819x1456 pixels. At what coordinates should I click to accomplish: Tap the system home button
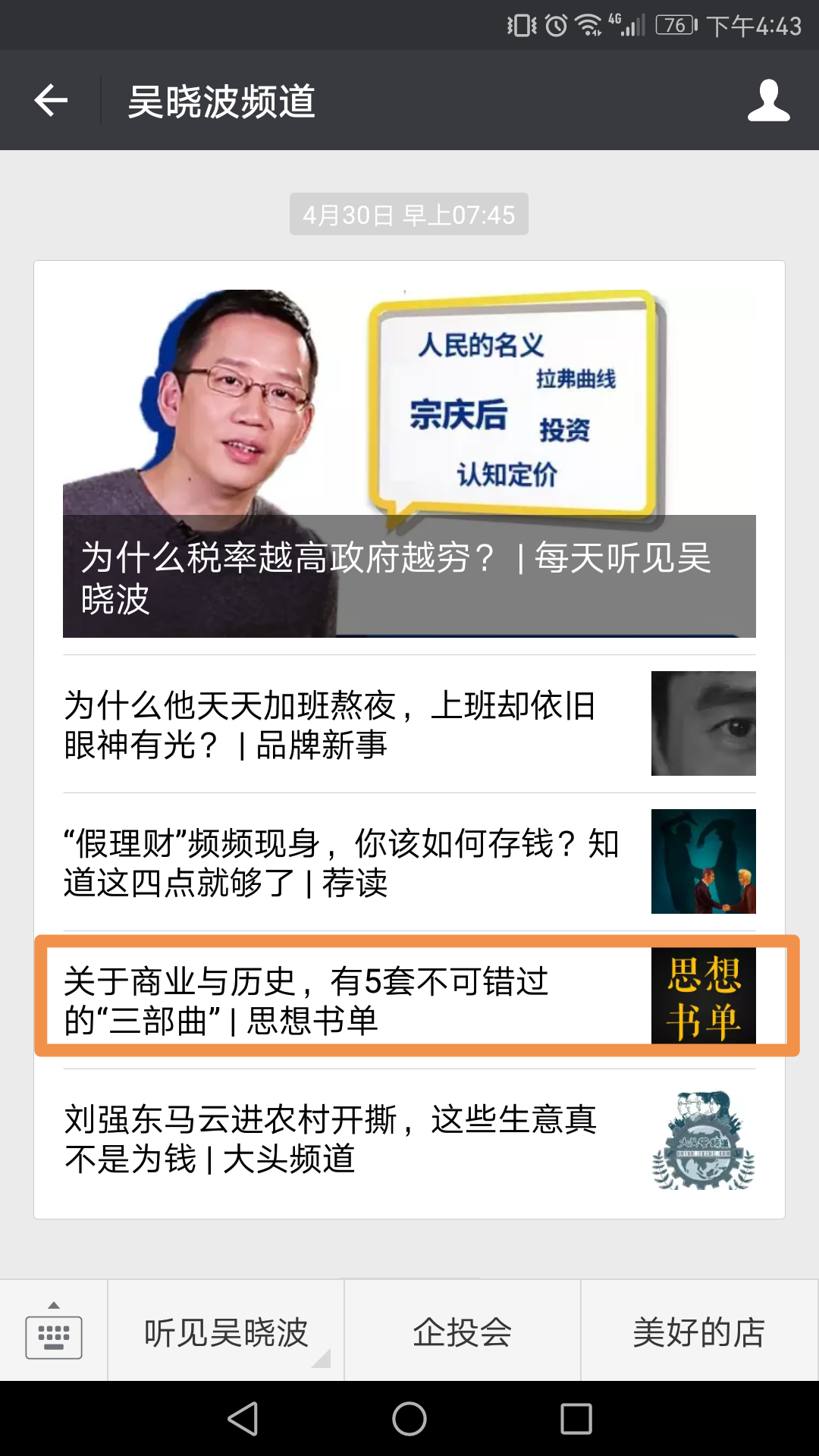click(409, 1419)
